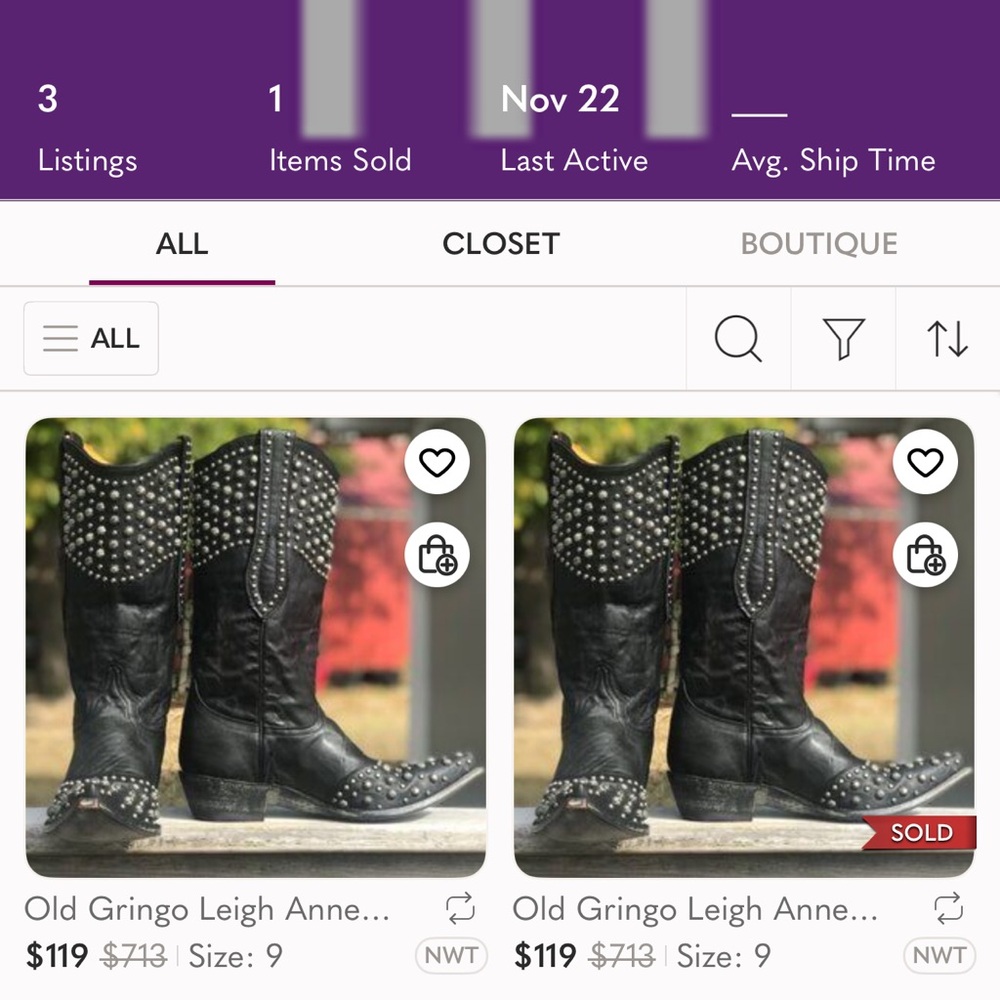Select the All tab

tap(182, 244)
